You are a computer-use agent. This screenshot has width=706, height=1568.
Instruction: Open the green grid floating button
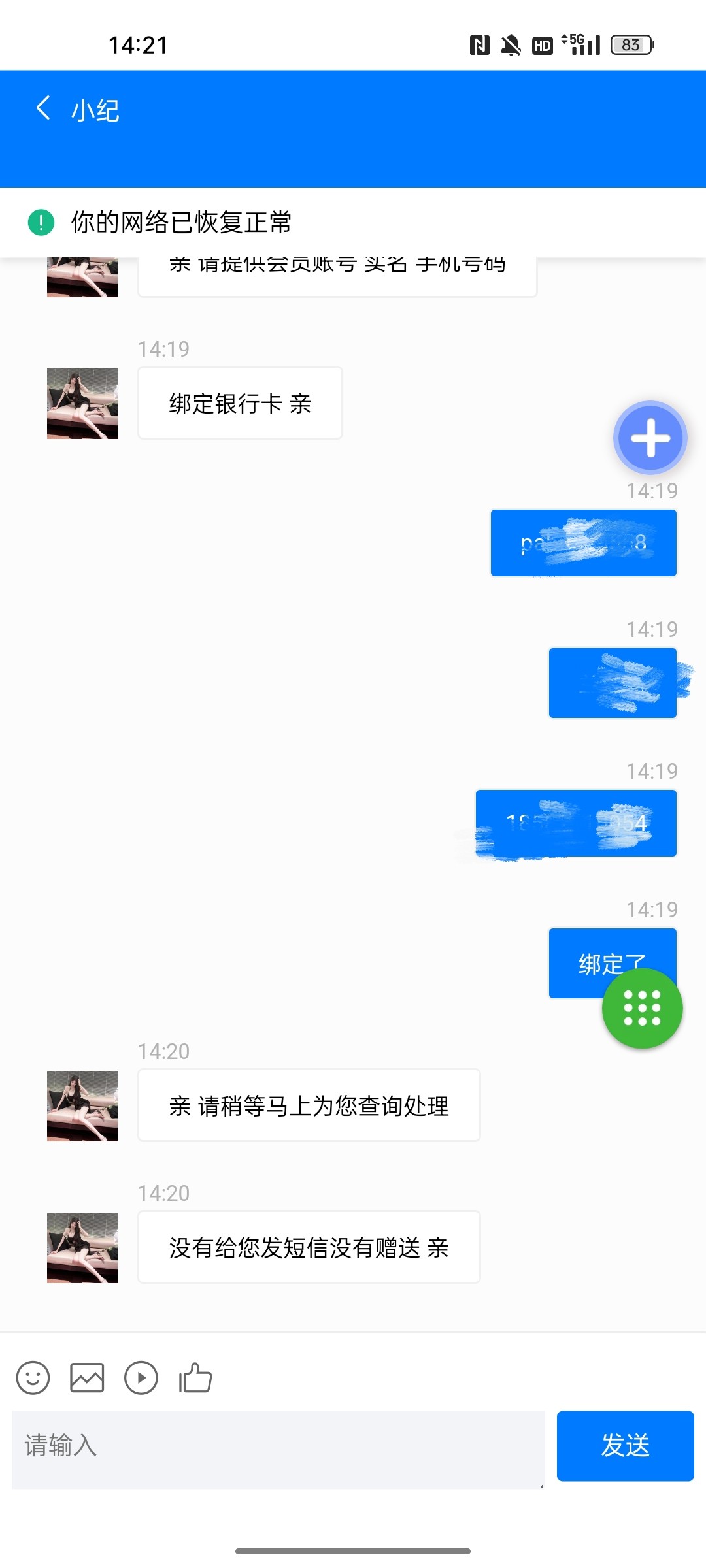(x=642, y=1008)
